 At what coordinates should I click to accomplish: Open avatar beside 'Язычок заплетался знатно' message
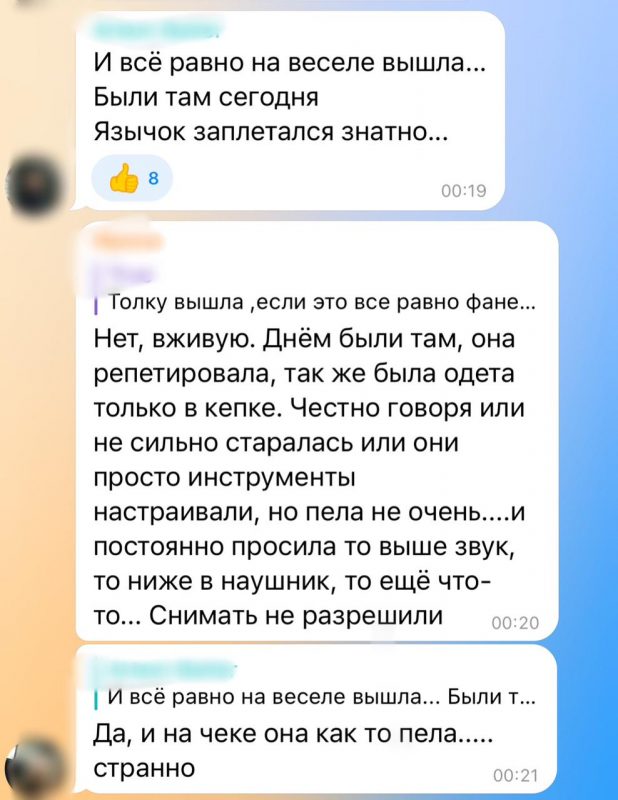point(37,183)
